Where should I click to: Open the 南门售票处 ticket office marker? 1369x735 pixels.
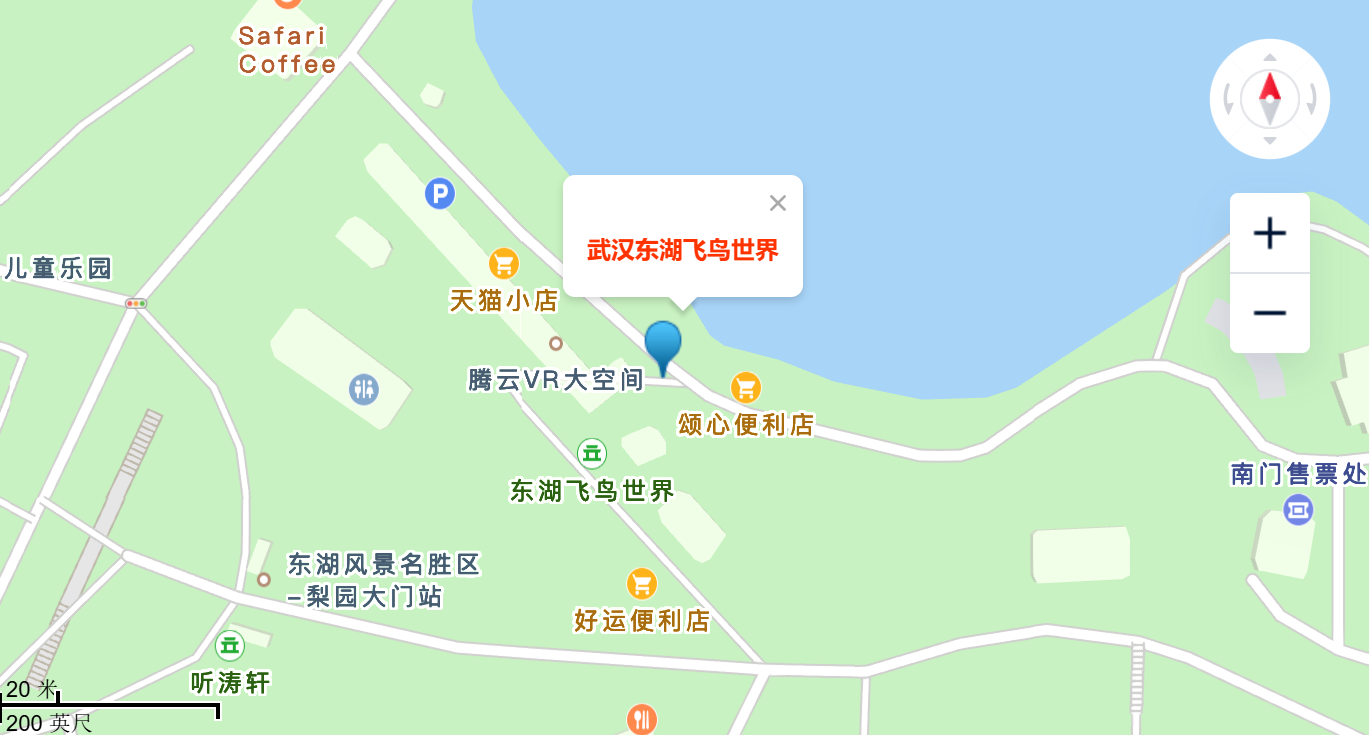[1298, 510]
